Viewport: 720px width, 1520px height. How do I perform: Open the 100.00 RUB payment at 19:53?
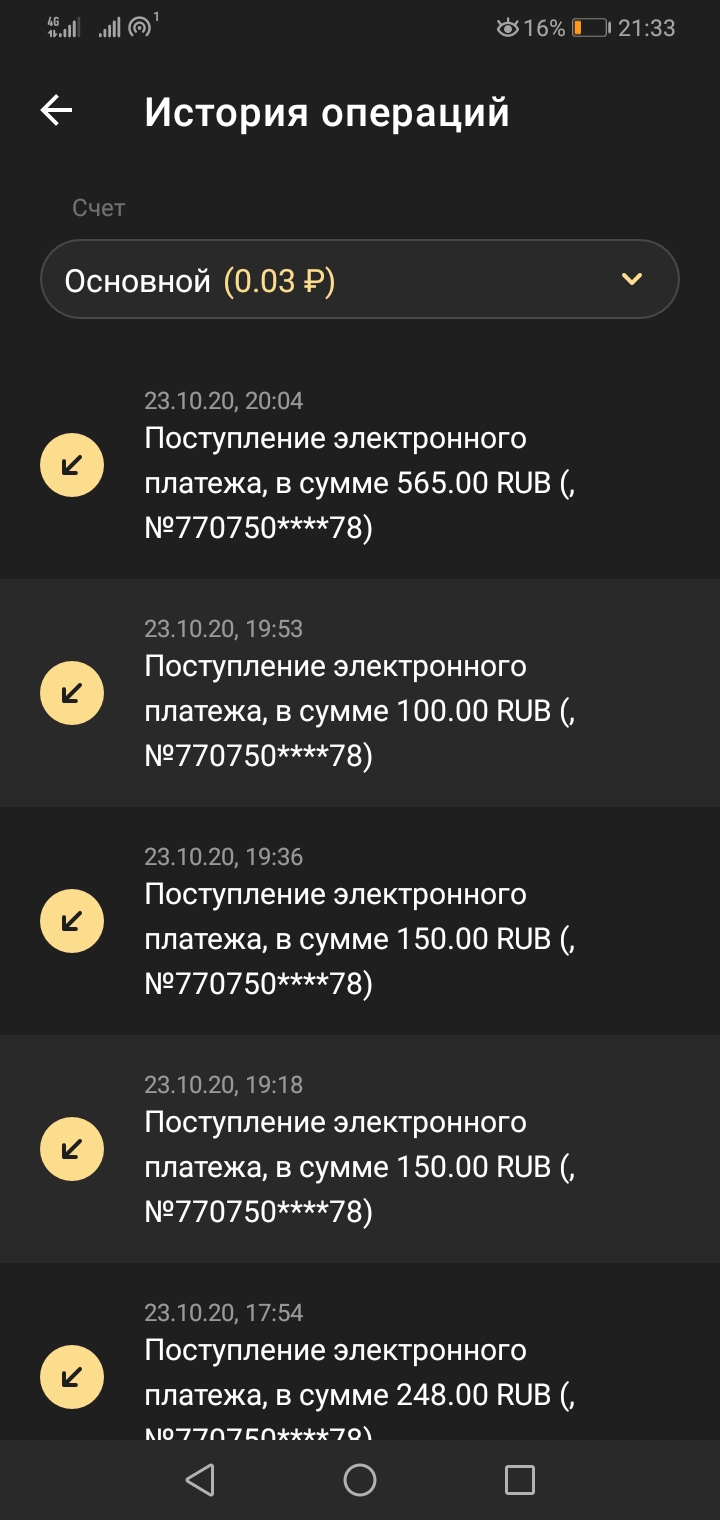click(360, 710)
